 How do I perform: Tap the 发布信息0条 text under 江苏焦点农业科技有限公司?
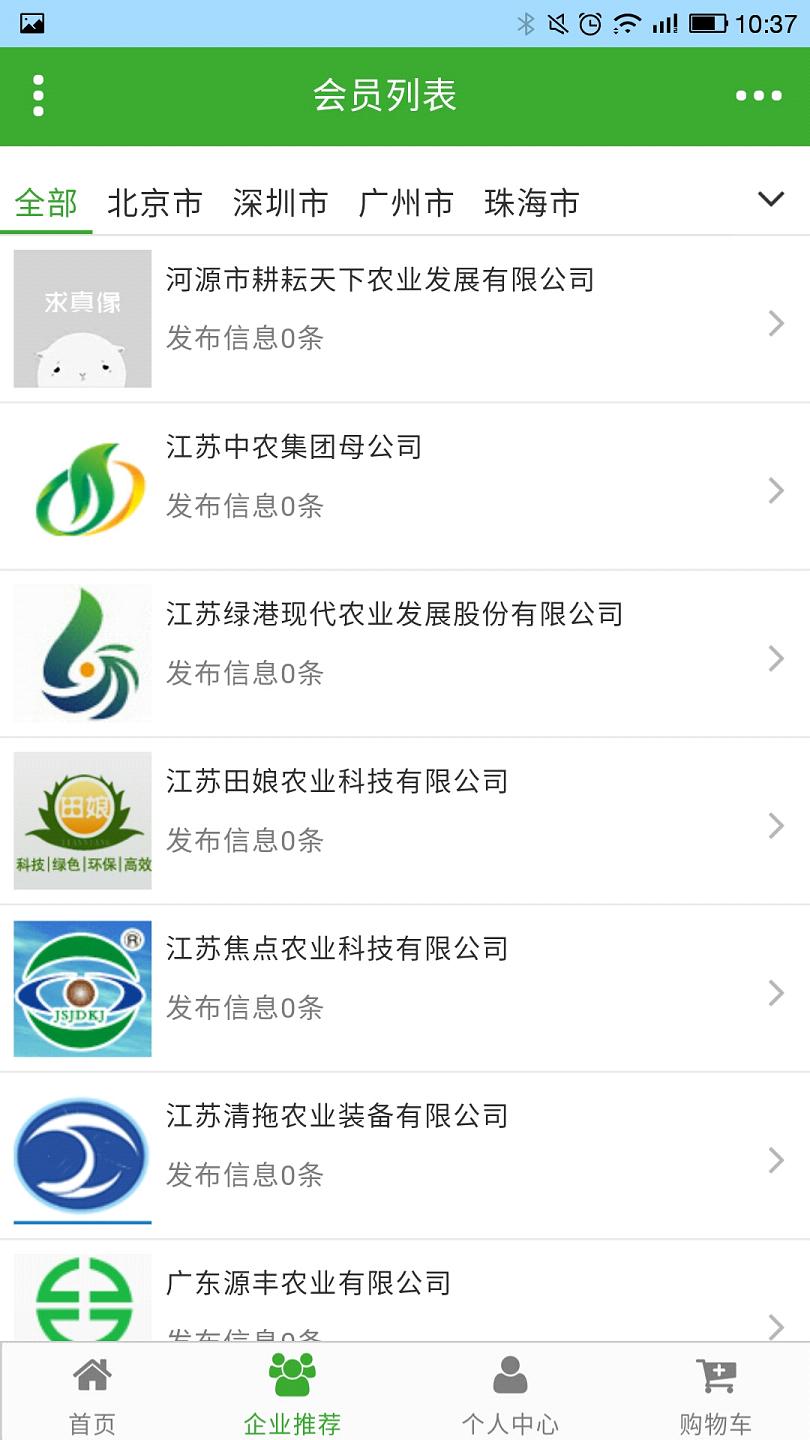pyautogui.click(x=243, y=1008)
